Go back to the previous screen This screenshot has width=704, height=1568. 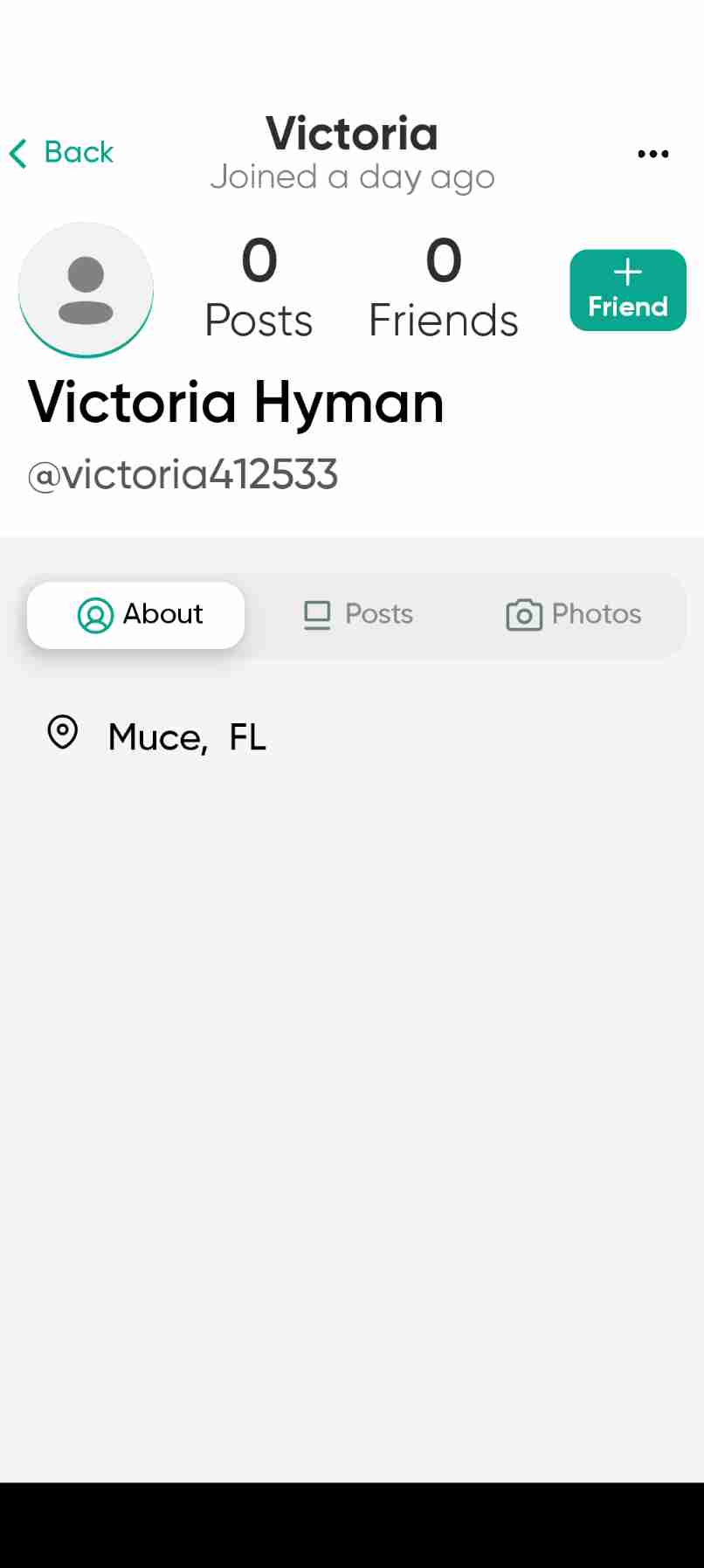pyautogui.click(x=62, y=153)
